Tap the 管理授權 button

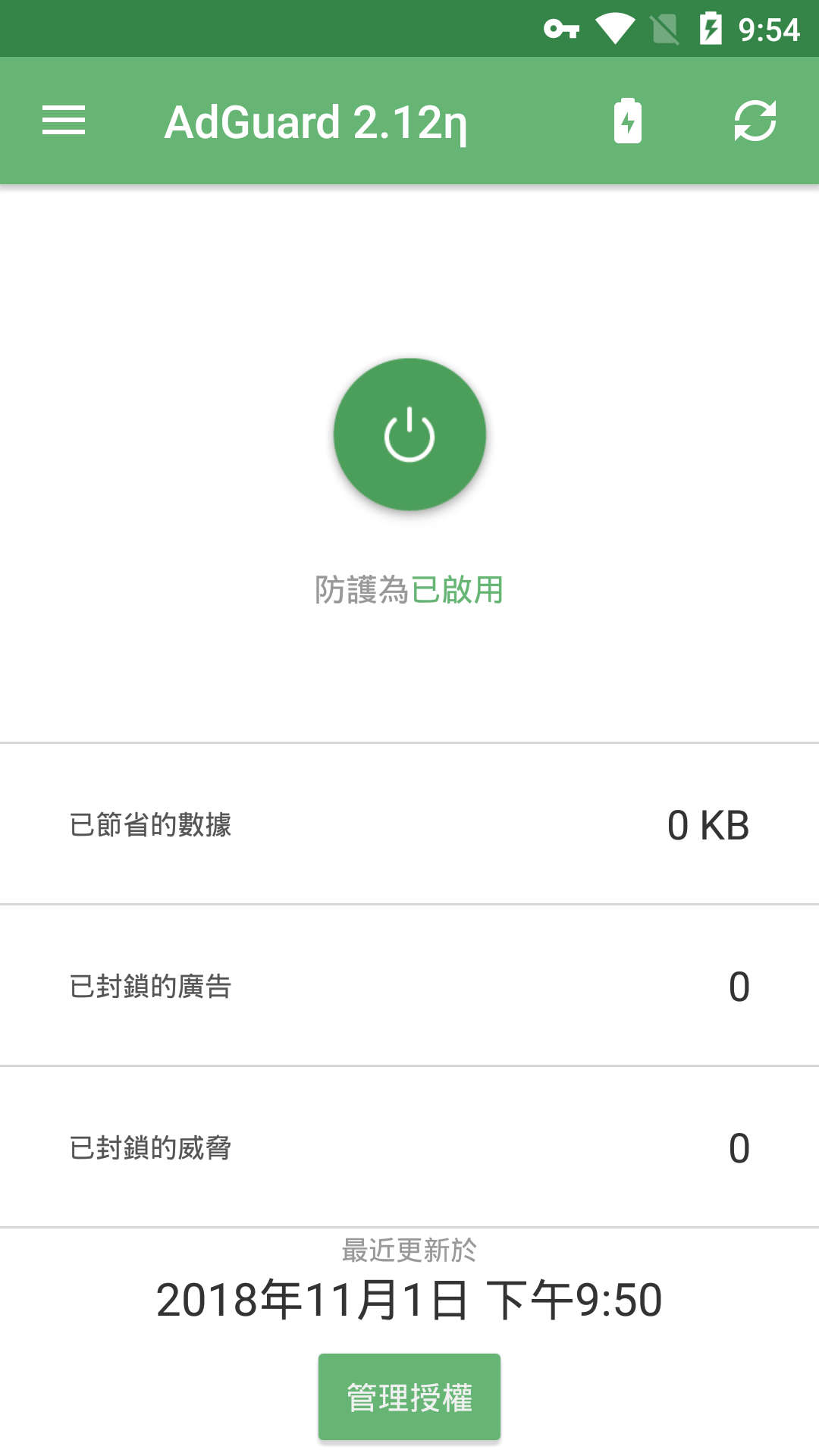point(409,1397)
